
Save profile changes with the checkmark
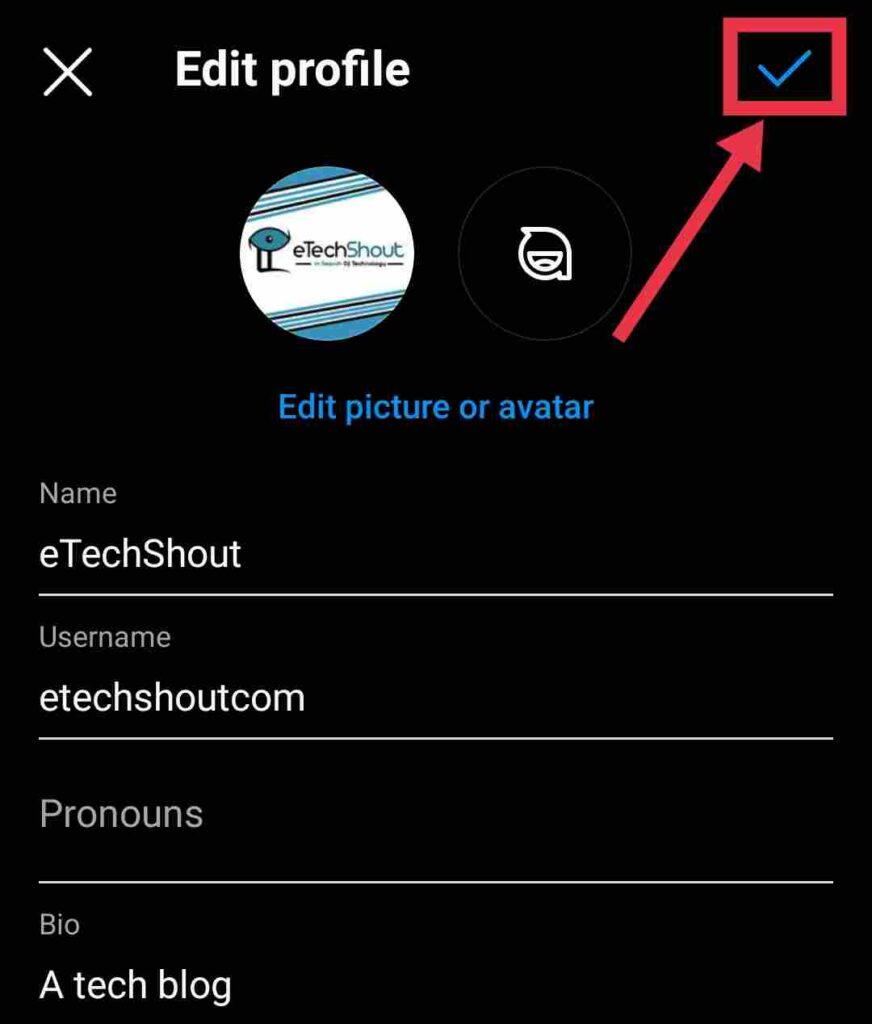click(784, 70)
